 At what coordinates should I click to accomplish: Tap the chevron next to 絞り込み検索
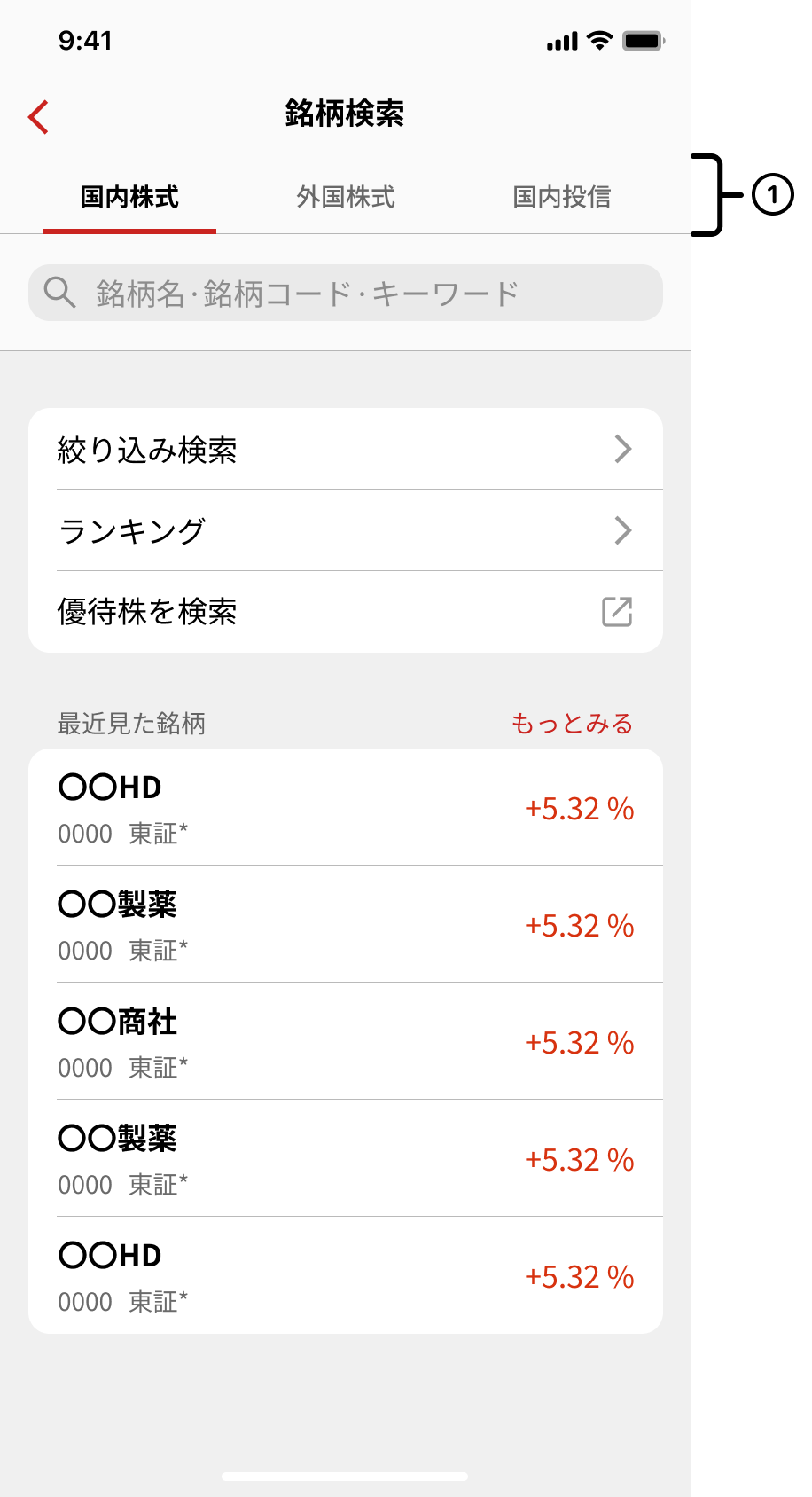tap(623, 450)
